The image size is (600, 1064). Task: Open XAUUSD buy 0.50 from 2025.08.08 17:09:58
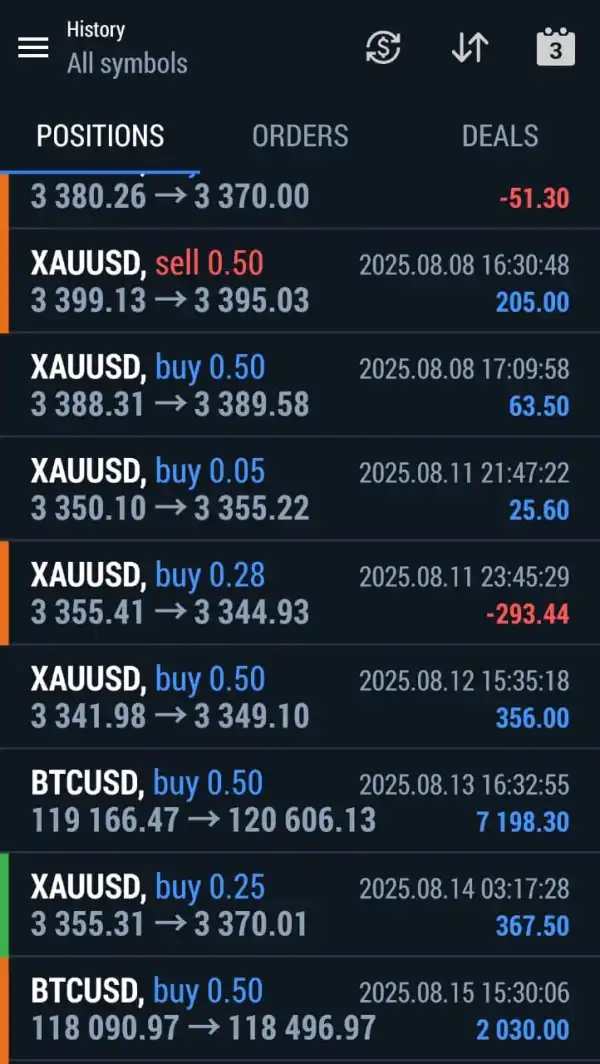click(300, 385)
